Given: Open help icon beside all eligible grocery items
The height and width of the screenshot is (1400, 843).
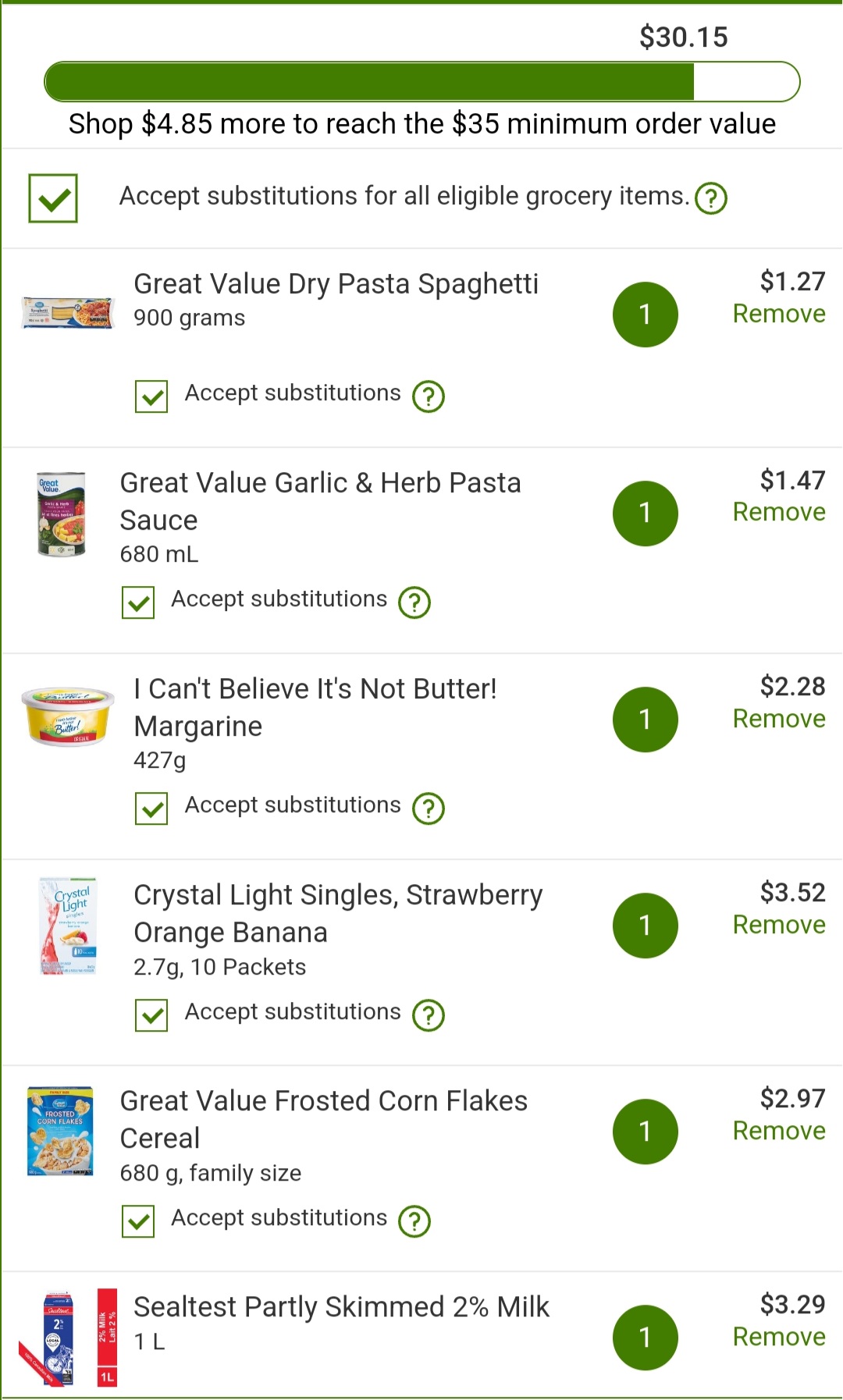Looking at the screenshot, I should coord(711,198).
